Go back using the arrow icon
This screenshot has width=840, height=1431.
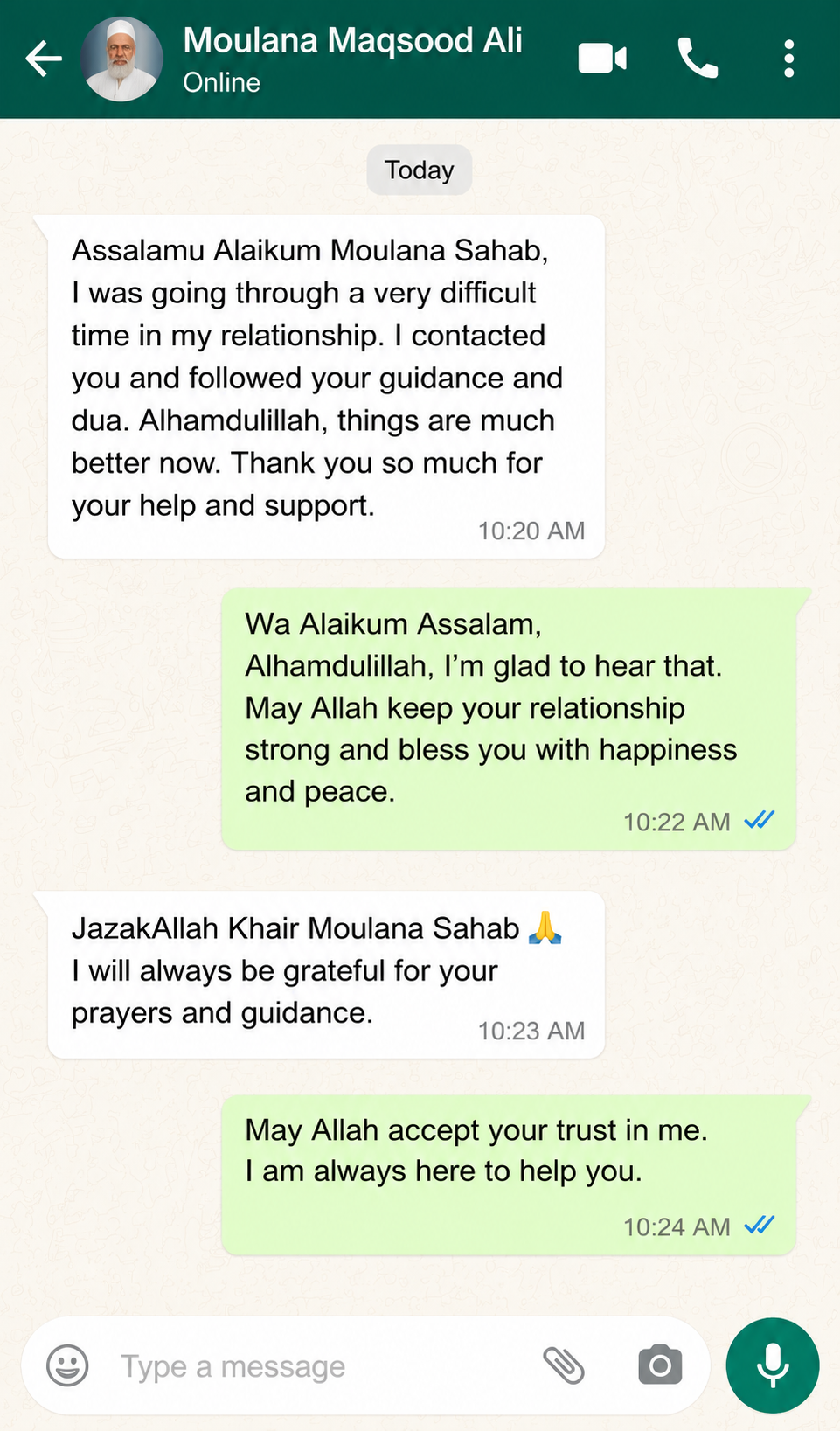pyautogui.click(x=44, y=59)
